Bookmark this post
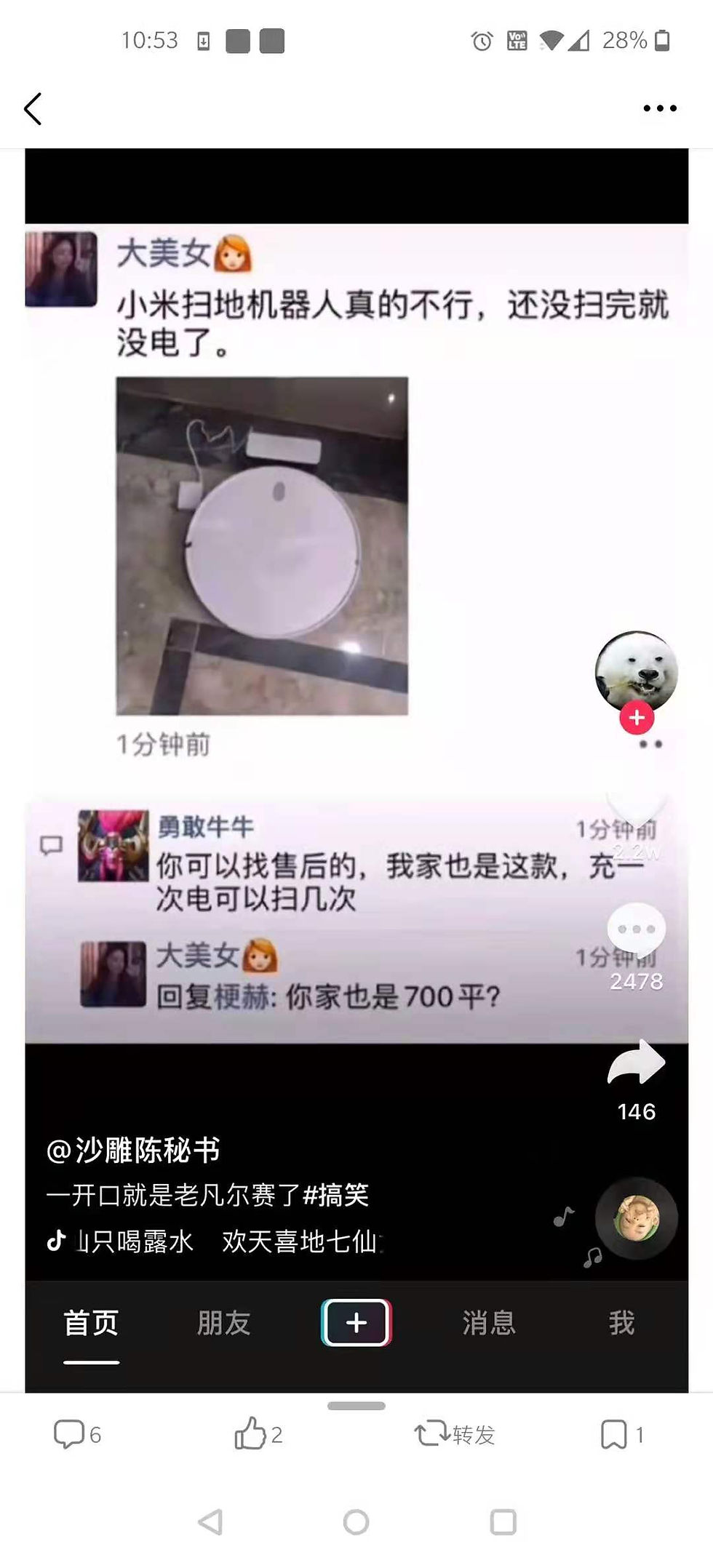The width and height of the screenshot is (713, 1568). point(620,1435)
